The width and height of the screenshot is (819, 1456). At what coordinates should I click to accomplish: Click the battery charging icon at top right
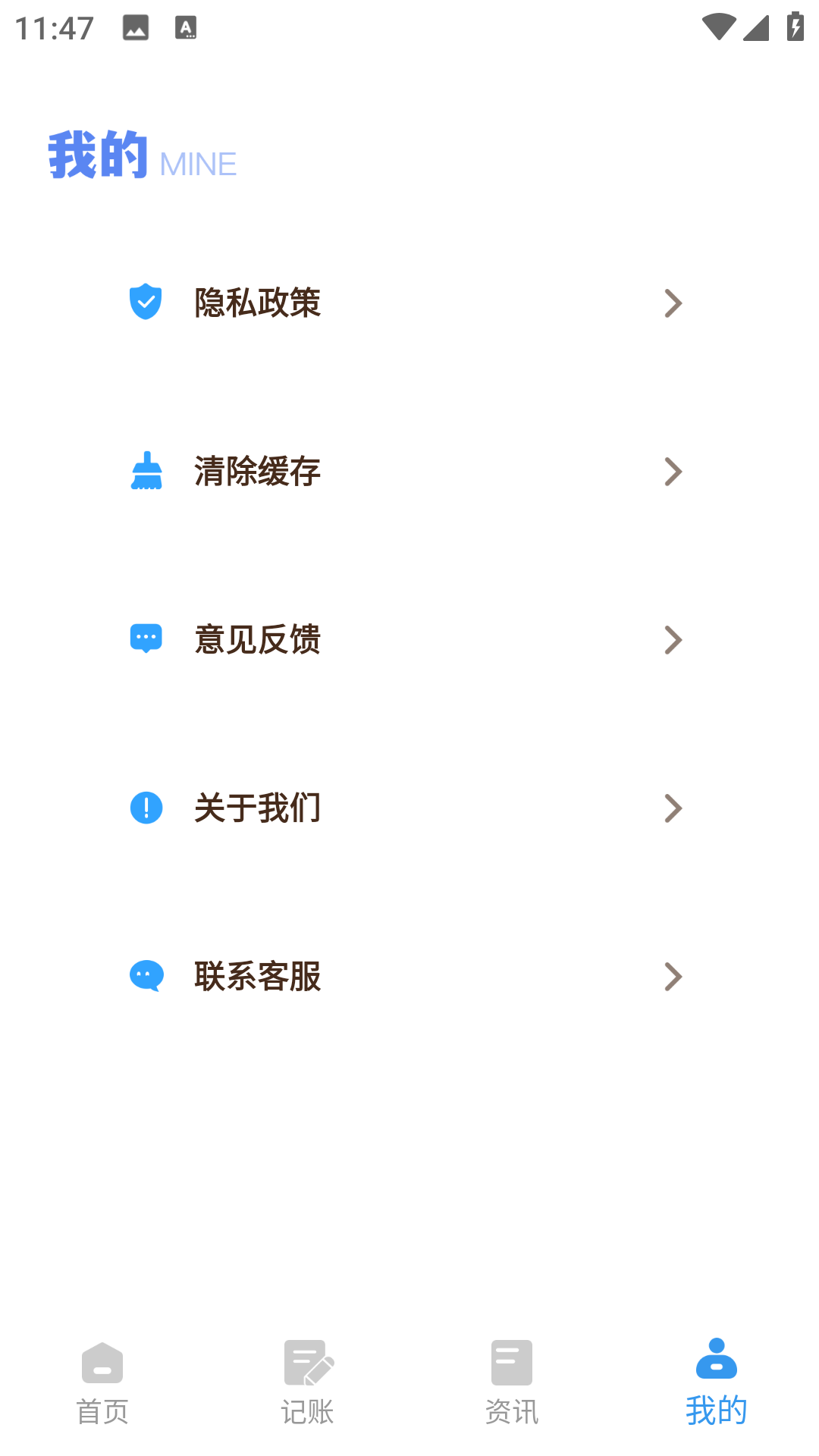tap(794, 25)
